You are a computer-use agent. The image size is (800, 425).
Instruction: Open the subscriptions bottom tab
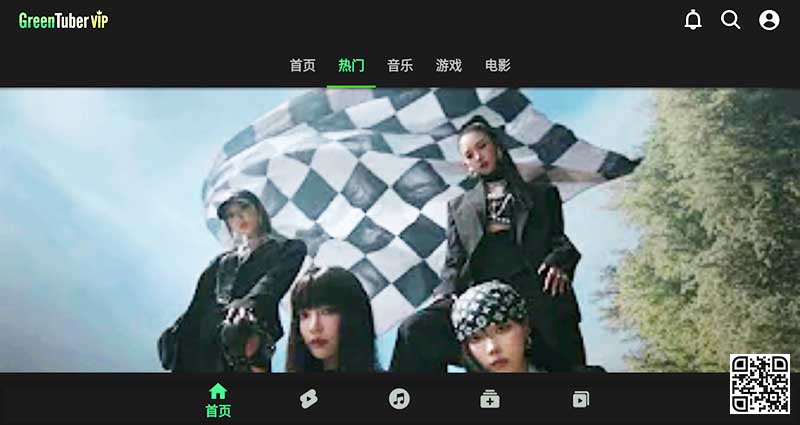pyautogui.click(x=490, y=399)
